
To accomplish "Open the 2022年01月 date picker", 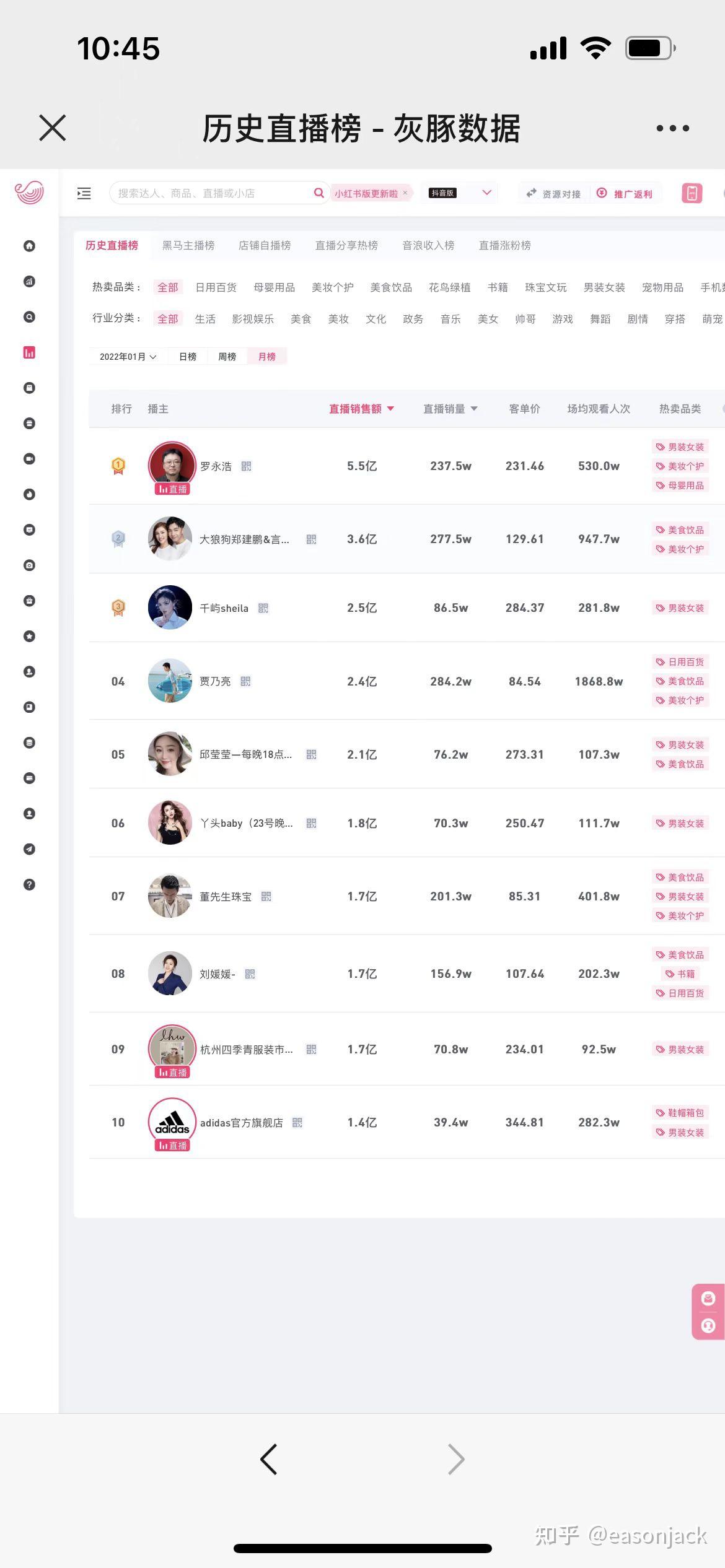I will coord(128,357).
